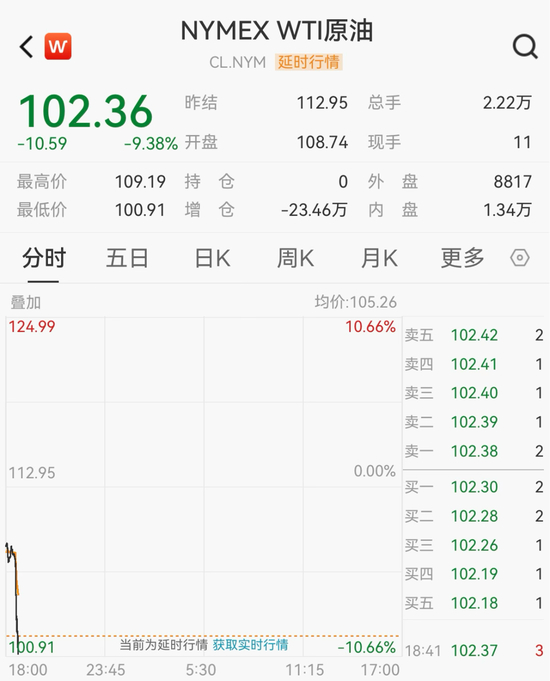This screenshot has height=681, width=550.
Task: Go back using the arrow
Action: tap(26, 46)
